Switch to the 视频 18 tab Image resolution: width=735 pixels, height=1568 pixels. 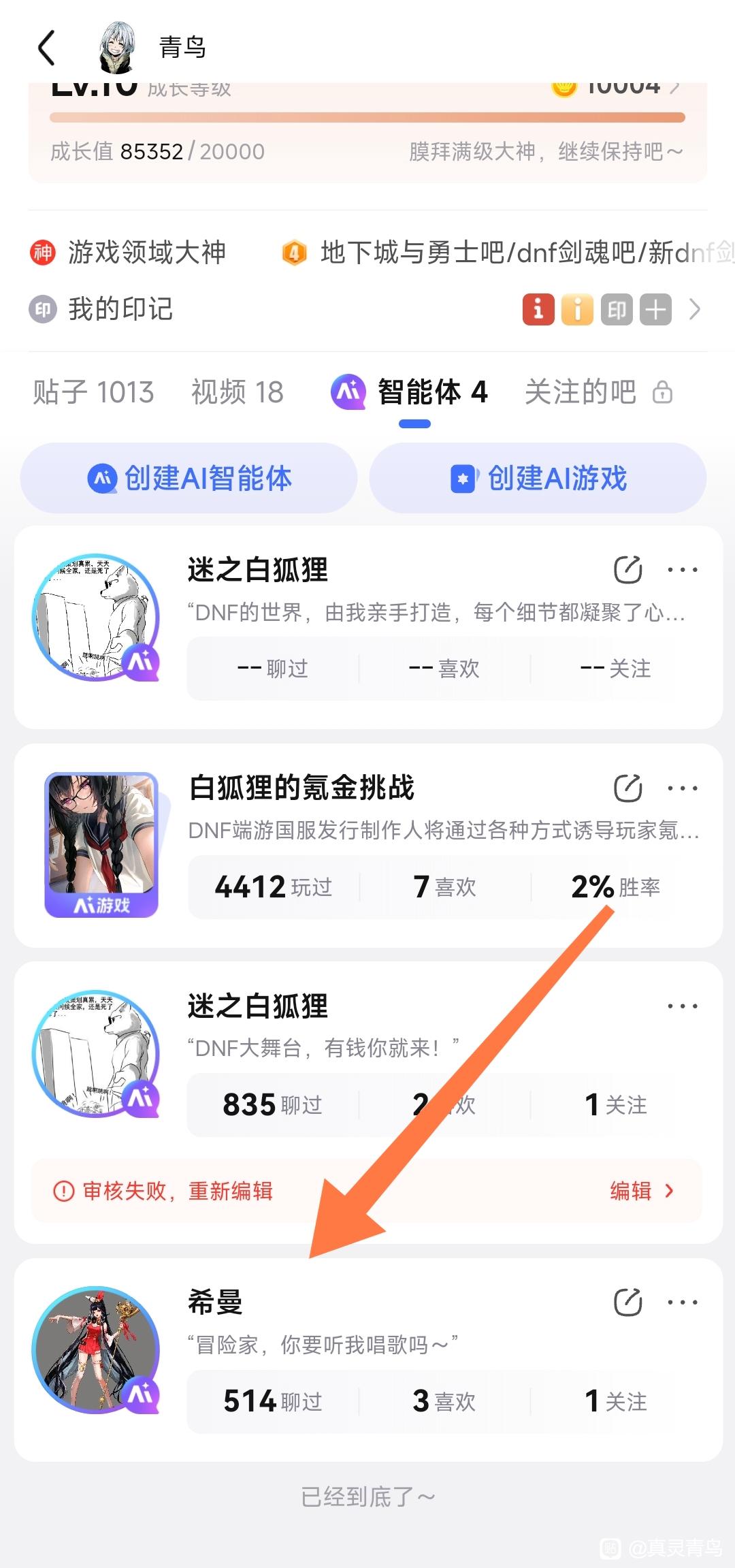pyautogui.click(x=237, y=392)
